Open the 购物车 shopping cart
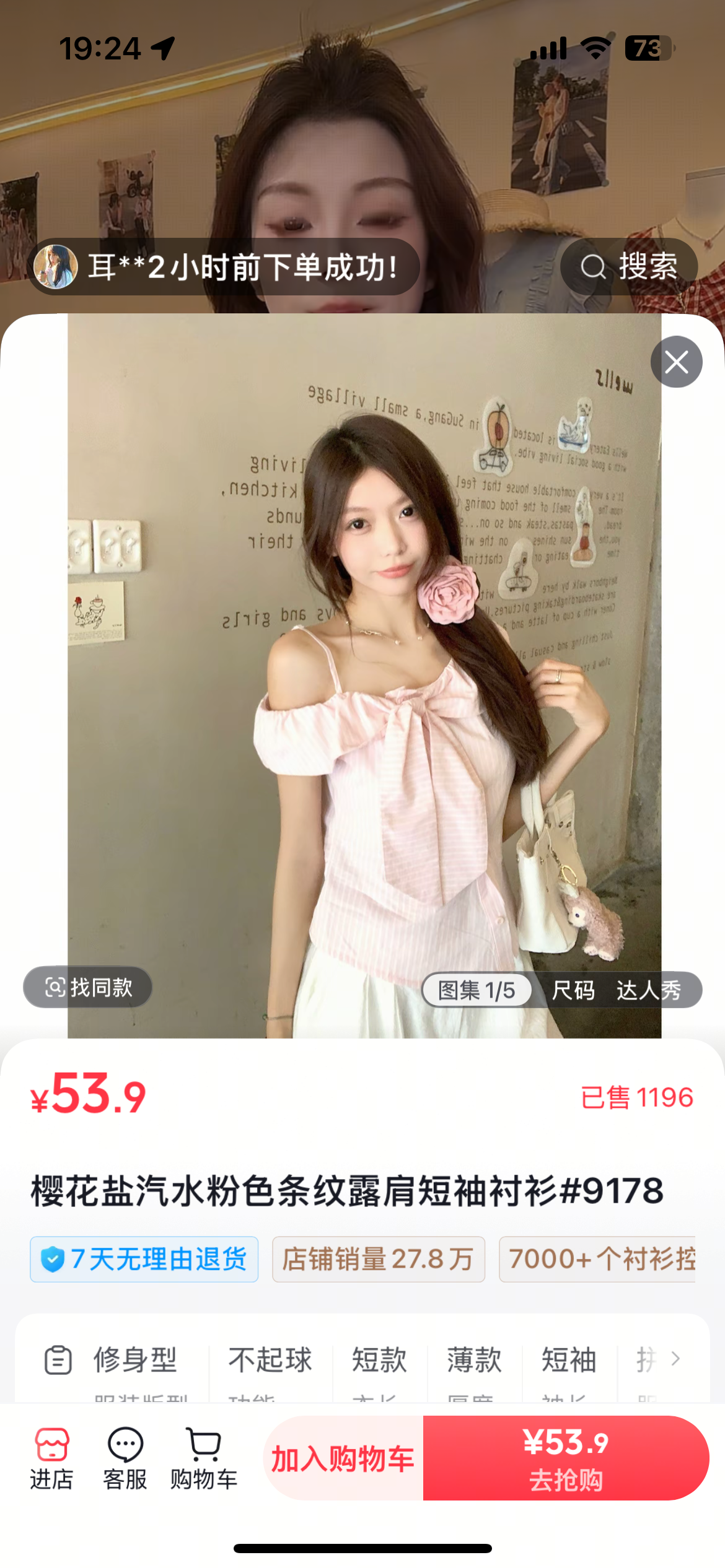The image size is (725, 1568). point(204,1459)
